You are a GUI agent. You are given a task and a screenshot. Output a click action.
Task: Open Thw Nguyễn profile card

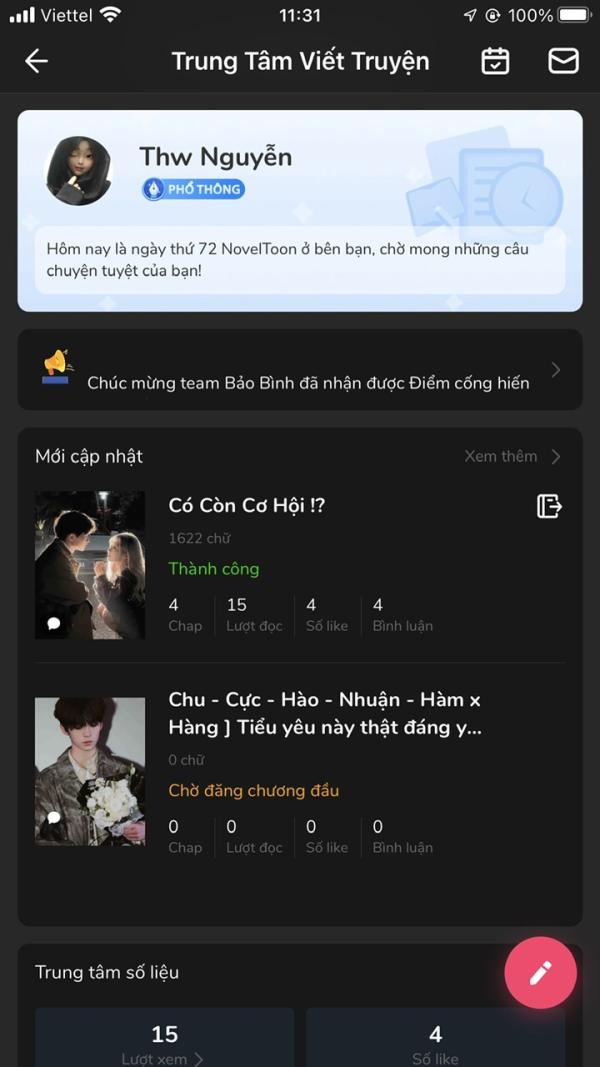(x=300, y=210)
